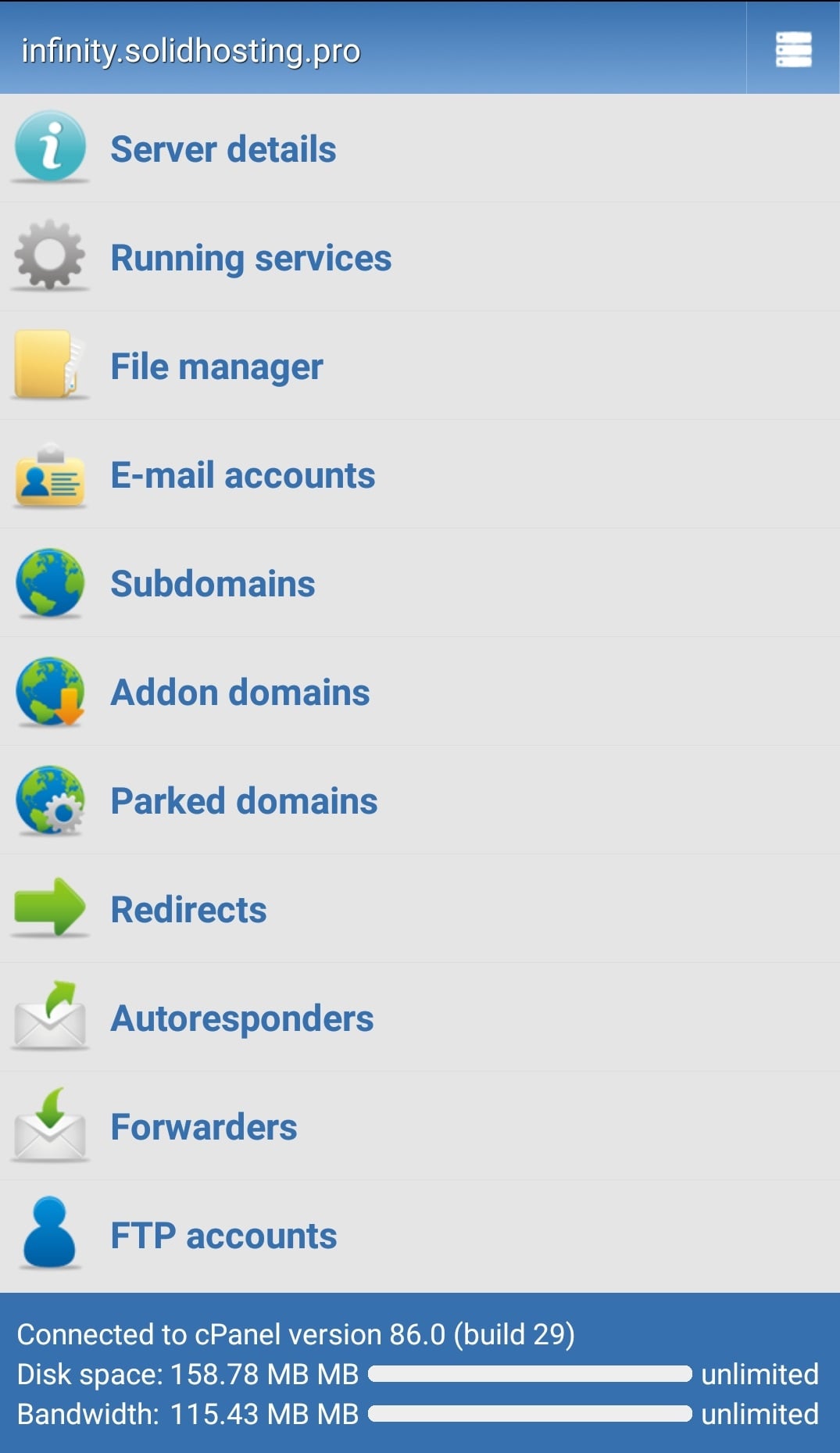Screen dimensions: 840x1453
Task: Open the Server details info icon
Action: pos(49,149)
